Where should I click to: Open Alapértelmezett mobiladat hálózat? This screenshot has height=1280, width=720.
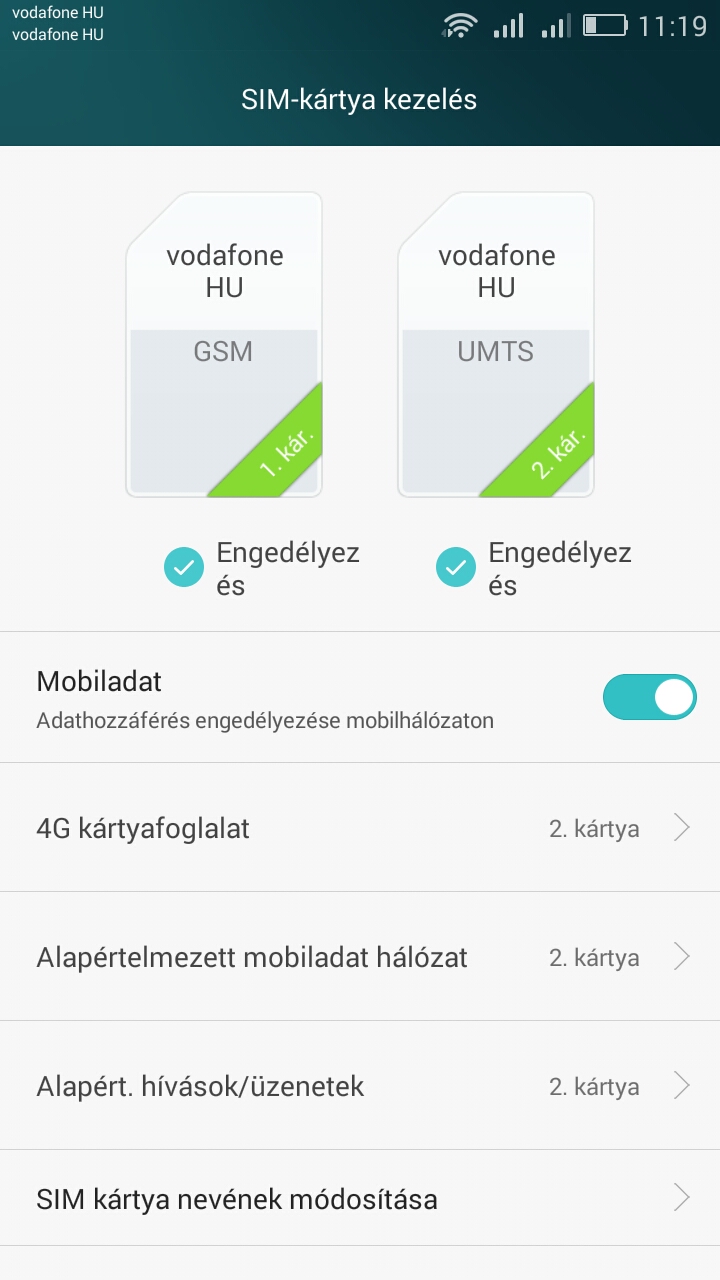360,957
